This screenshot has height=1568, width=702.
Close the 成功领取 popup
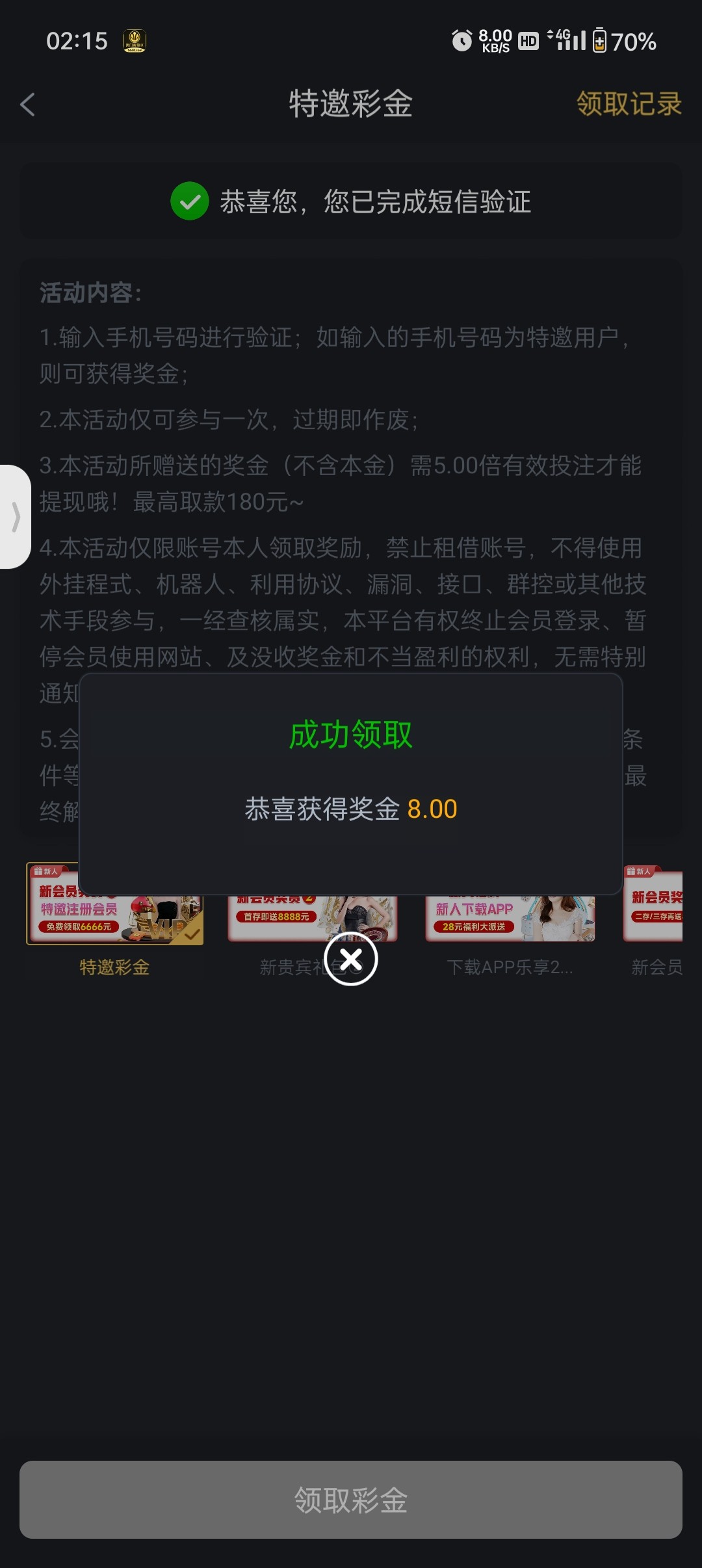(x=351, y=959)
